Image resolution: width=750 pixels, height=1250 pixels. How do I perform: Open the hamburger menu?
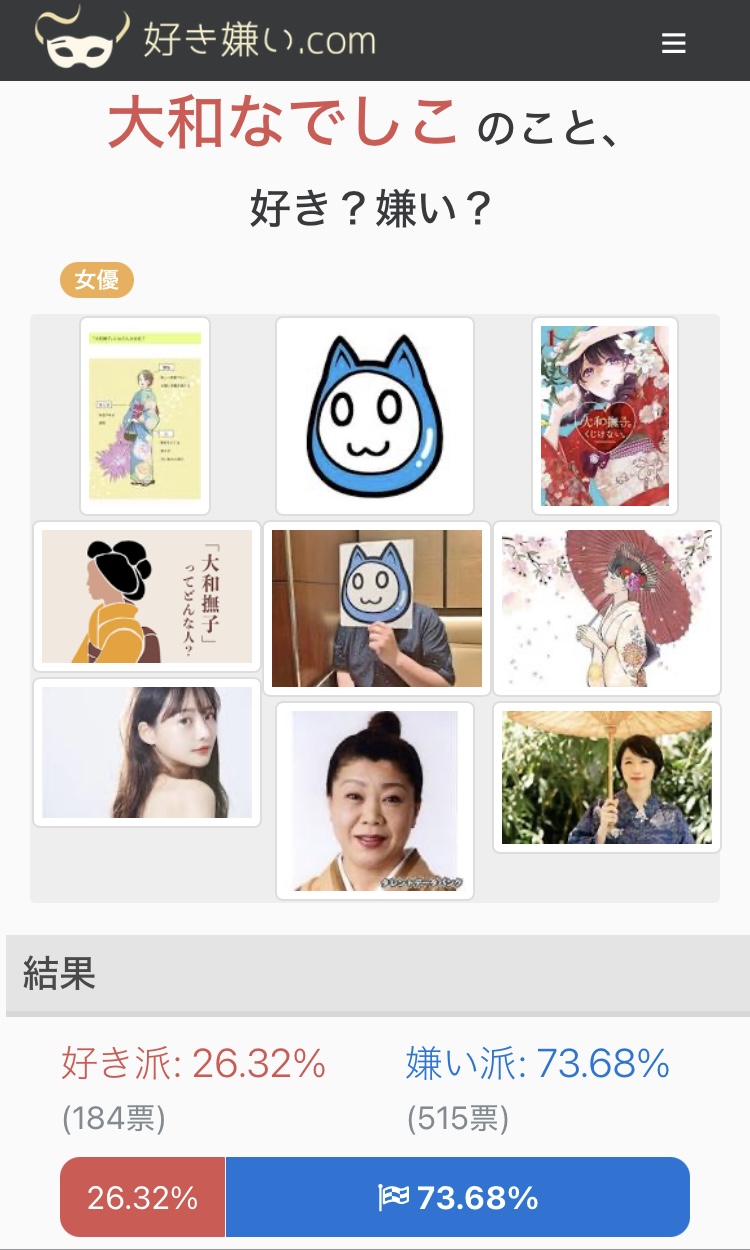click(674, 43)
